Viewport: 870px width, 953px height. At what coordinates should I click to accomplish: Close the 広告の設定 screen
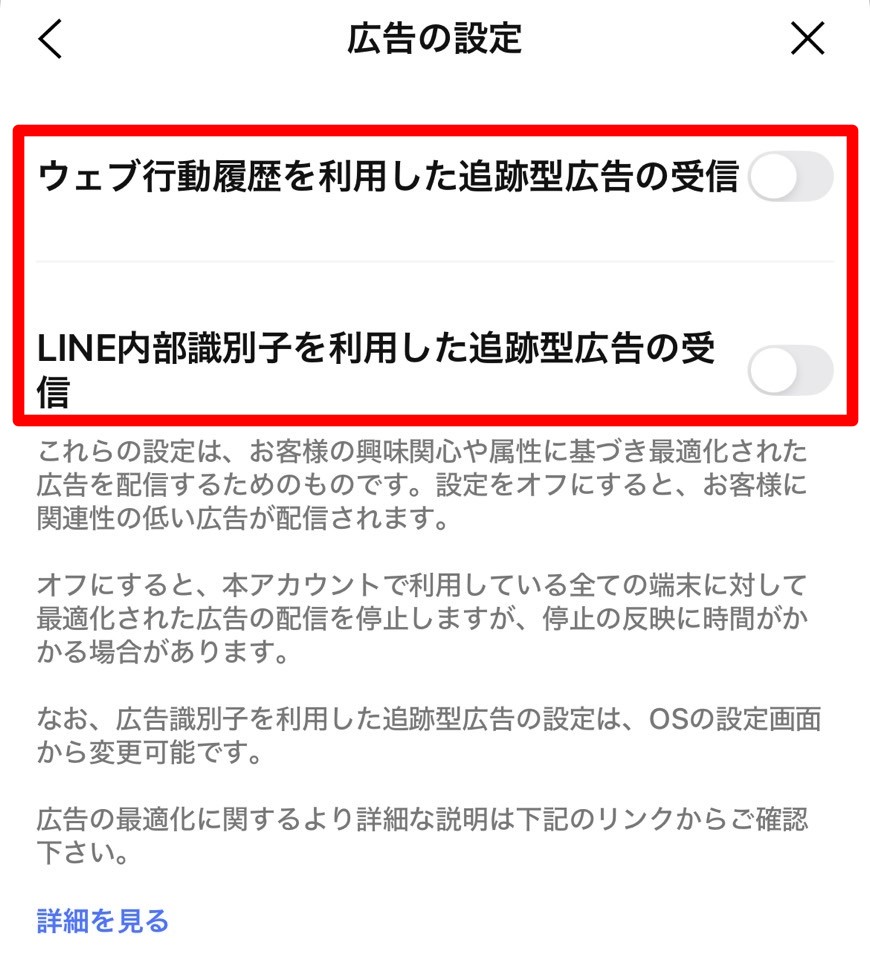point(807,39)
